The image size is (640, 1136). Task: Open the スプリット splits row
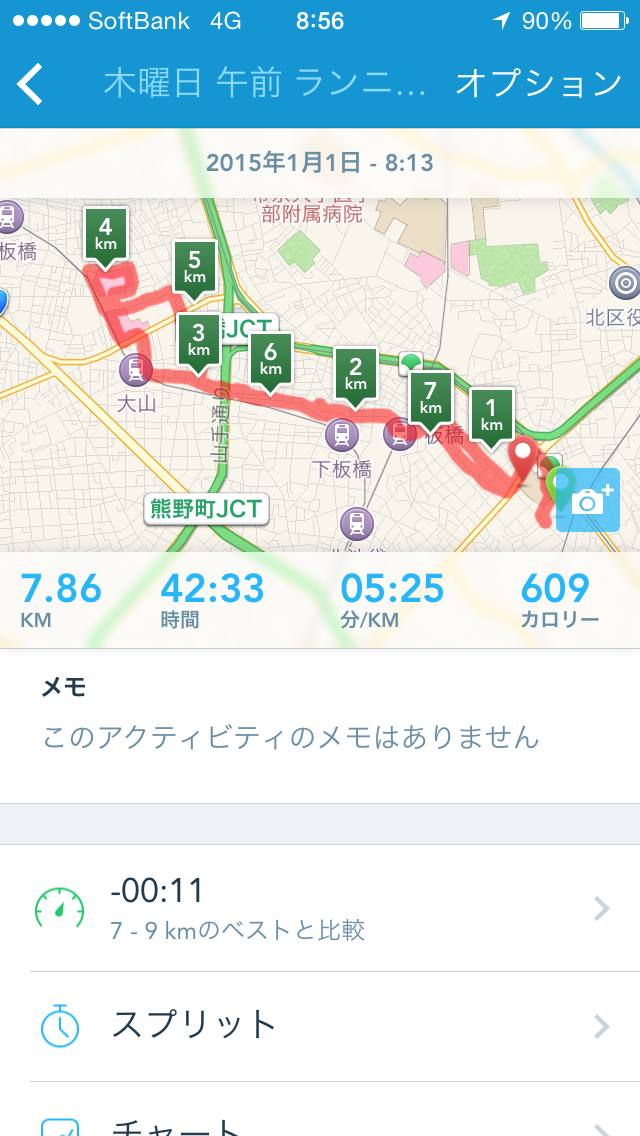tap(320, 1027)
